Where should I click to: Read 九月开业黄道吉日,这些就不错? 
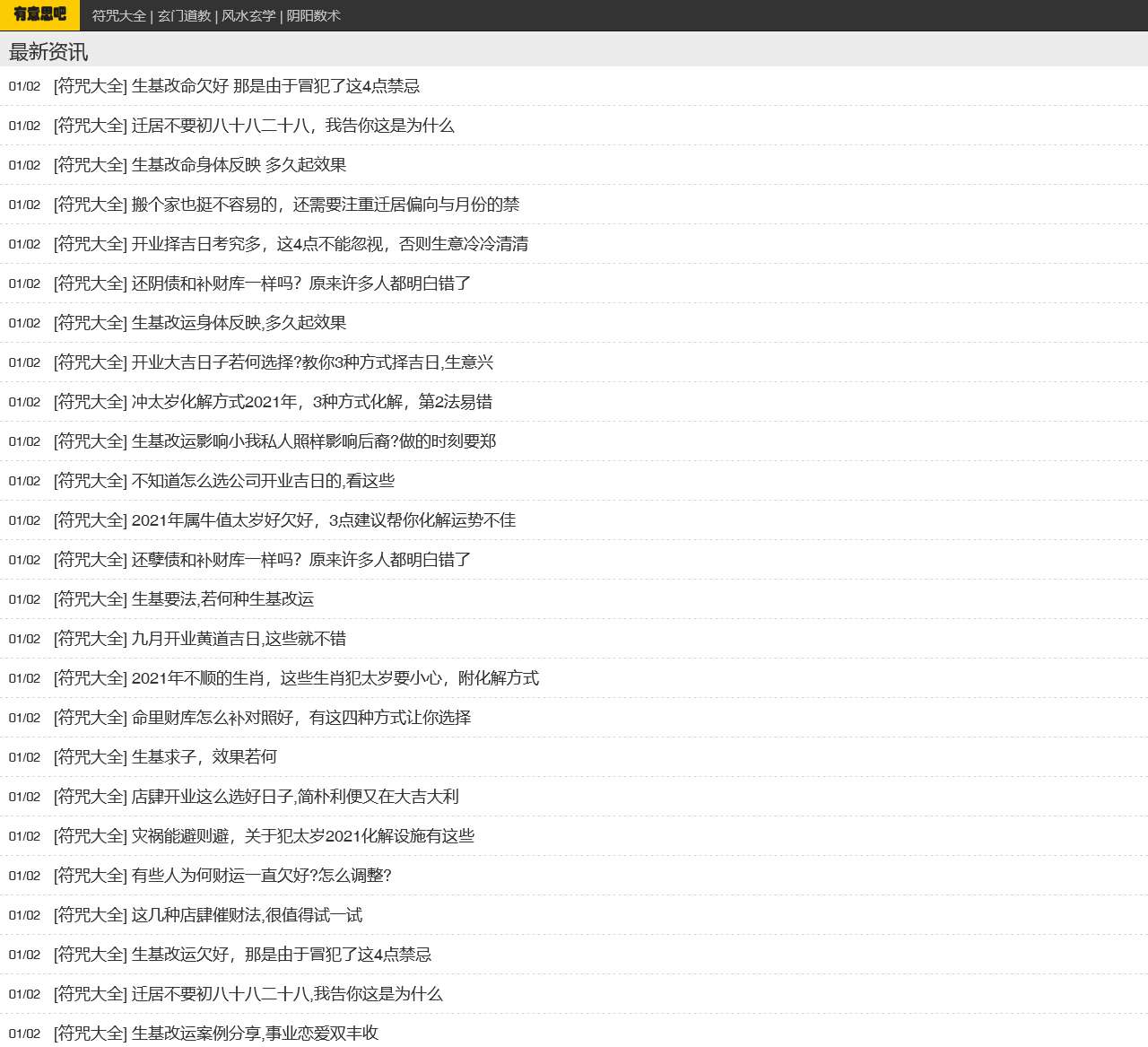[239, 639]
